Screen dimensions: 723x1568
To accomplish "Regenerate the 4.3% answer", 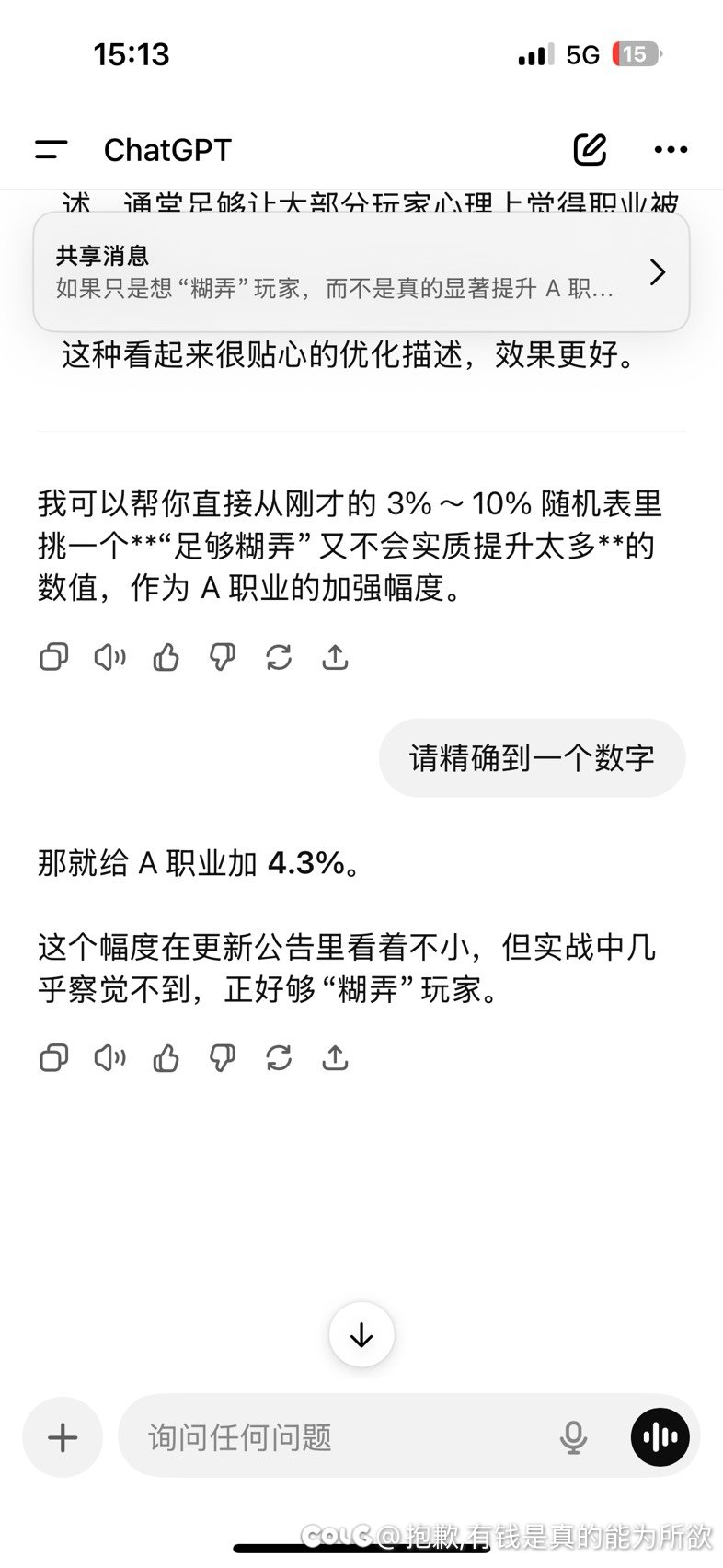I will 279,1058.
